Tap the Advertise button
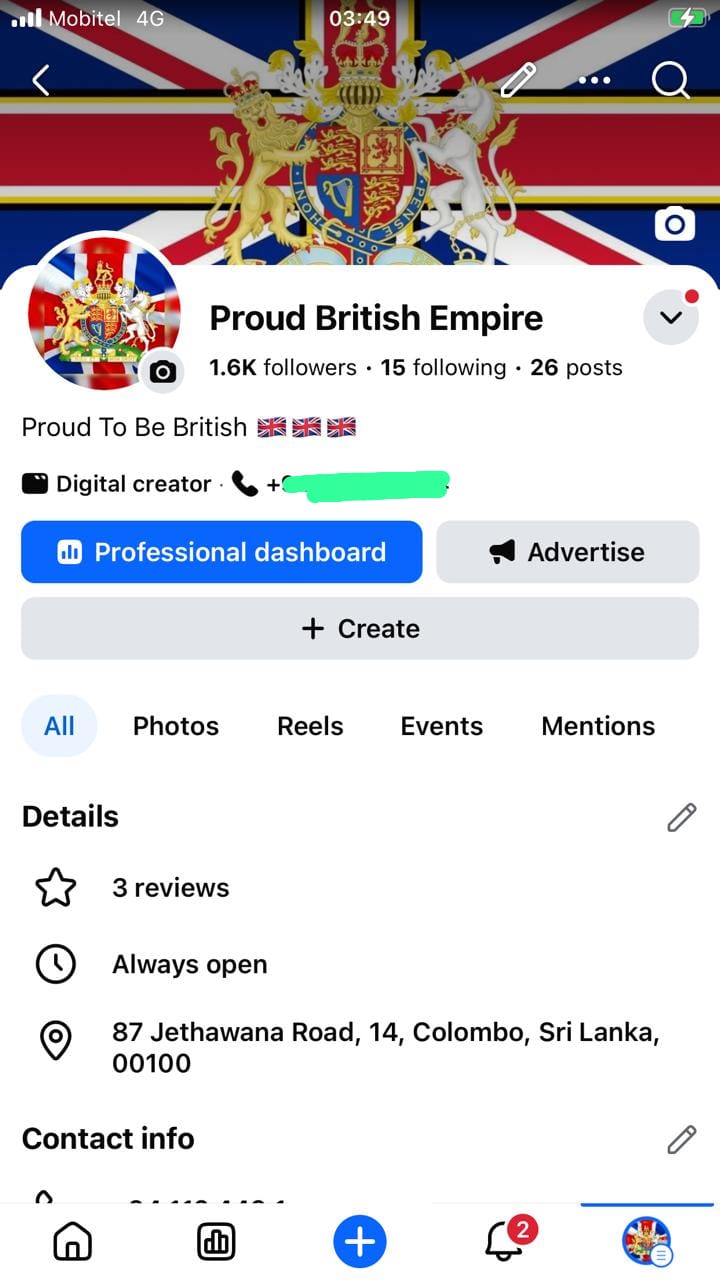Image resolution: width=720 pixels, height=1280 pixels. pyautogui.click(x=567, y=552)
